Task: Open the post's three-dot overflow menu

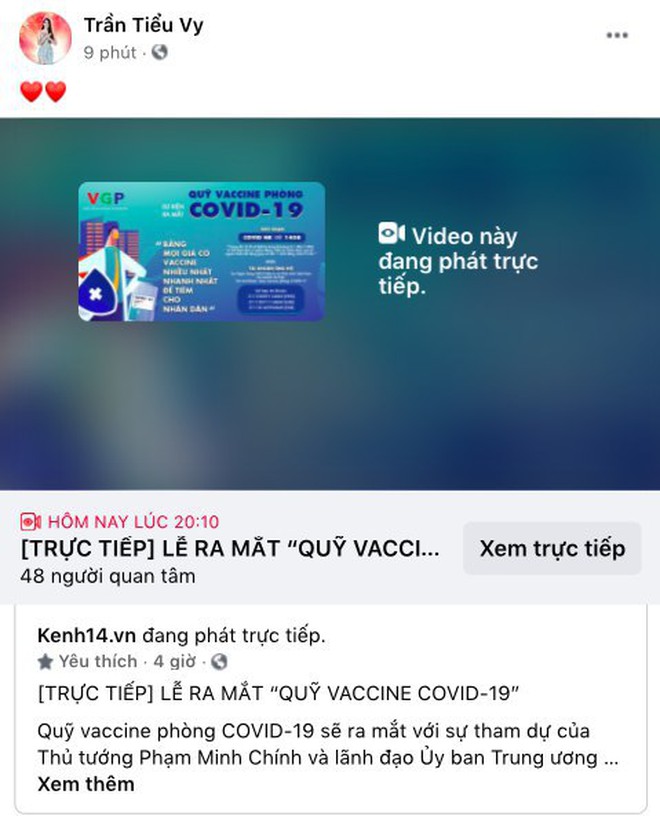Action: tap(617, 35)
